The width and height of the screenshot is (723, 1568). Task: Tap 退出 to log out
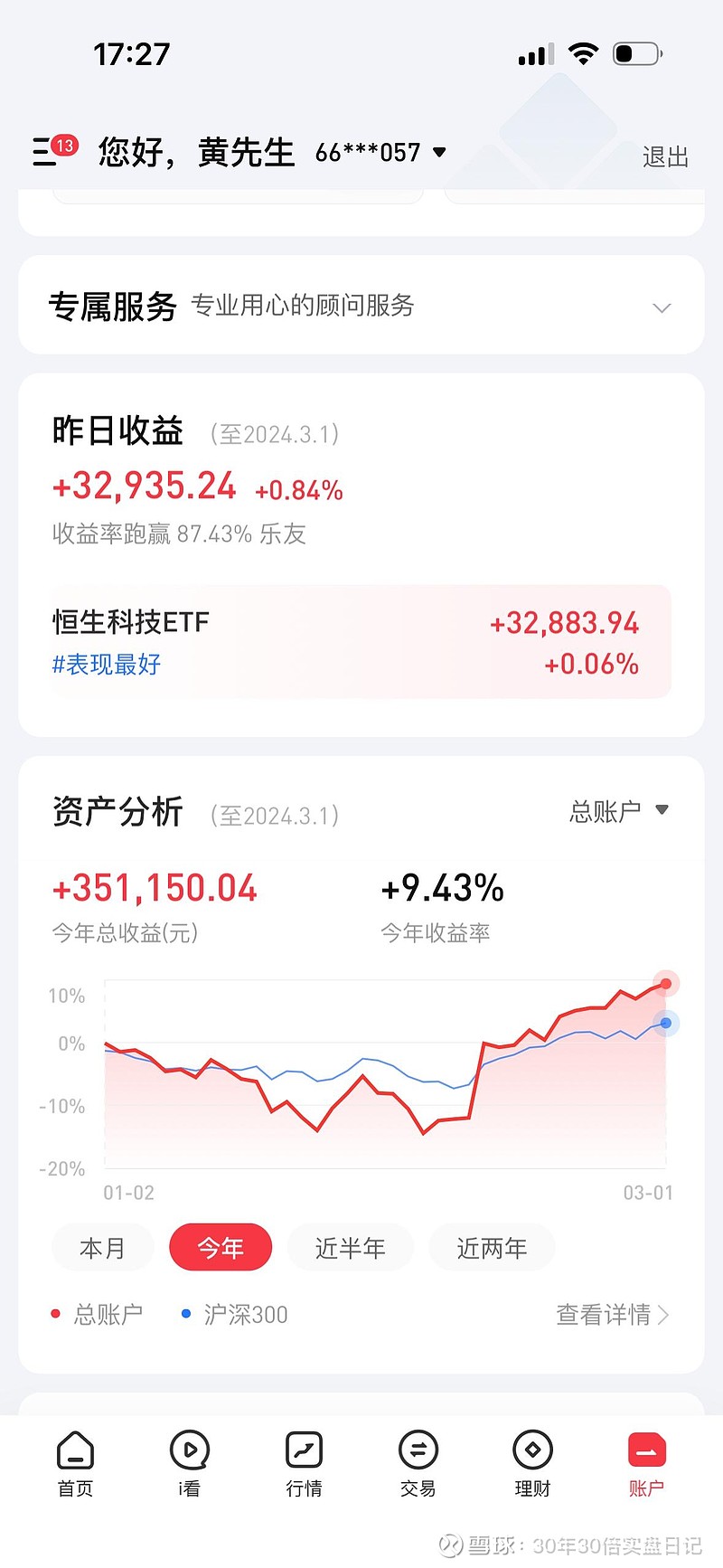click(665, 156)
